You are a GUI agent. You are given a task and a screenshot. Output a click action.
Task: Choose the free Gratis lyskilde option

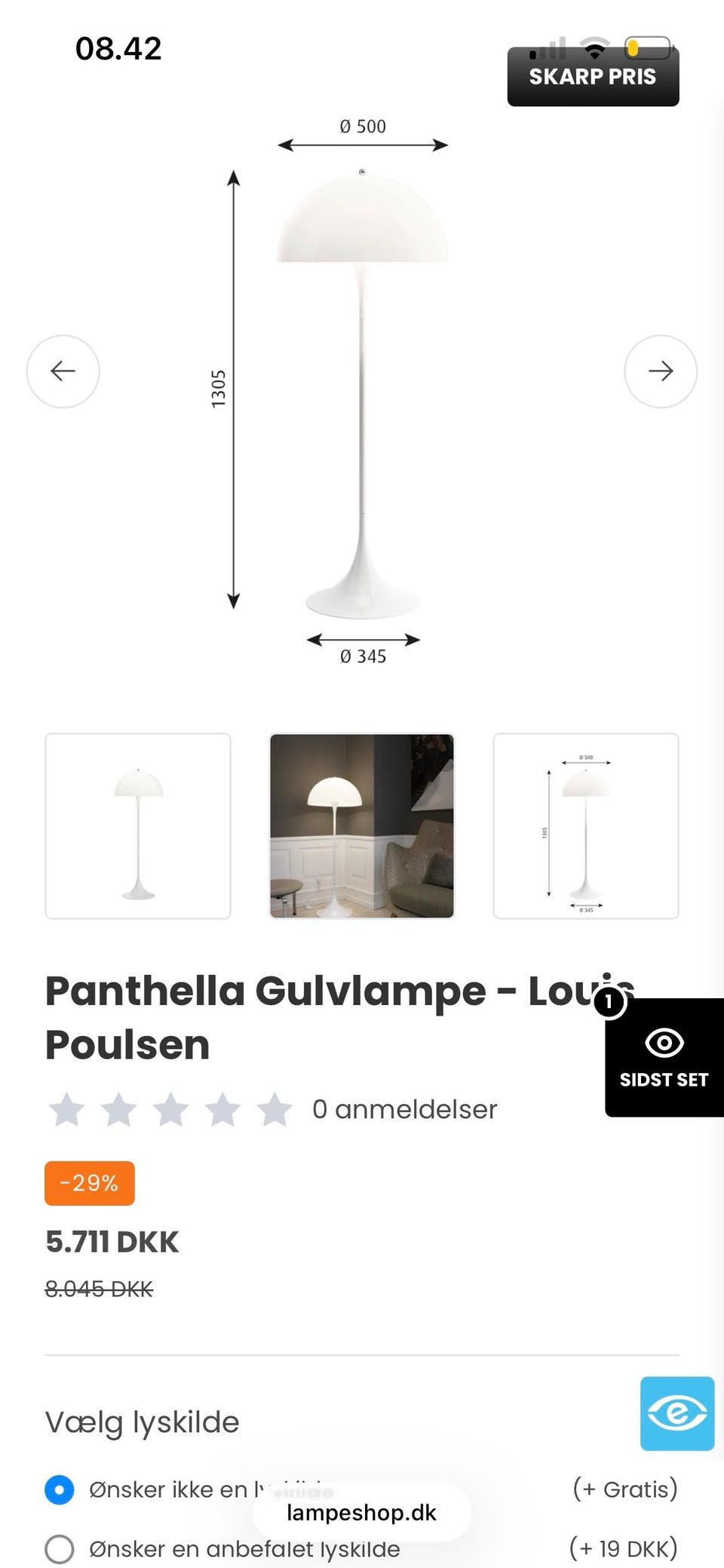[625, 1489]
